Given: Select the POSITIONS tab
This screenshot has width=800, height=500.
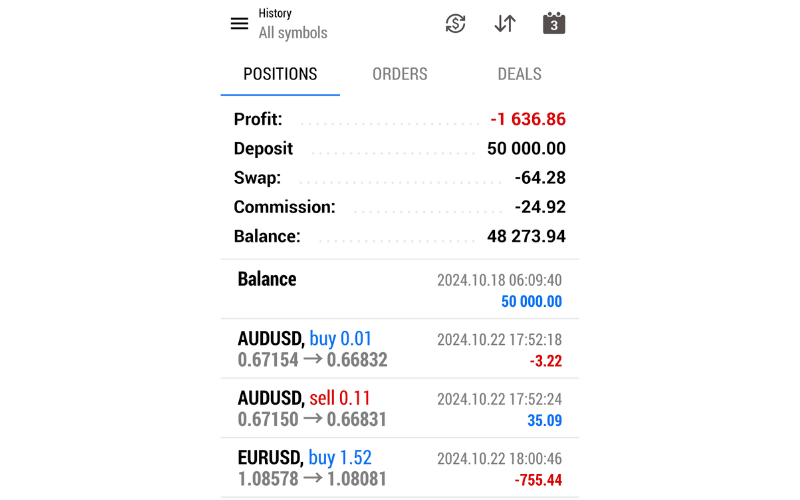Looking at the screenshot, I should (280, 74).
